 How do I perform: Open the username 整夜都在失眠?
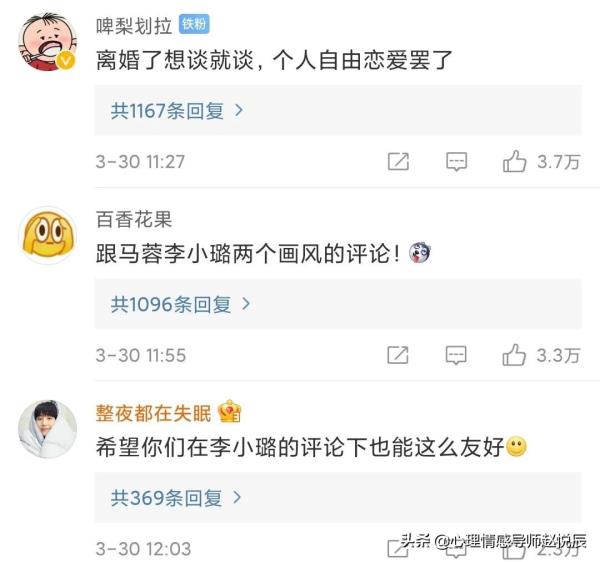(x=153, y=413)
